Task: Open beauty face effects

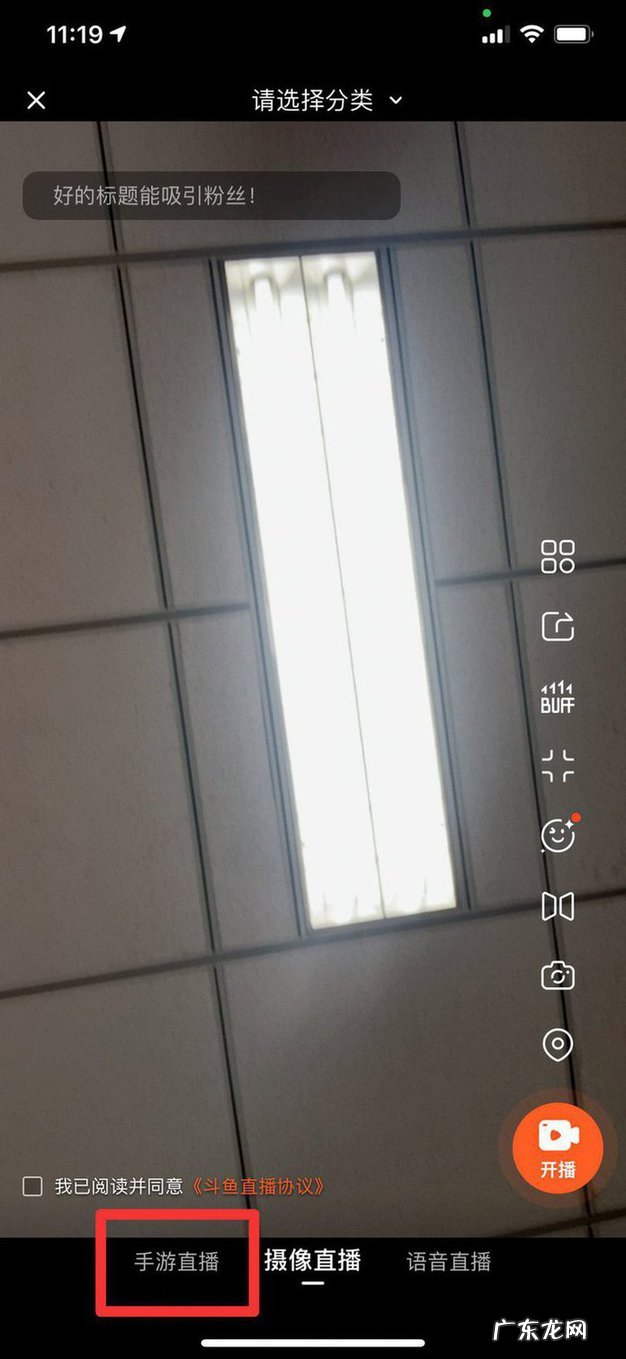Action: coord(557,835)
